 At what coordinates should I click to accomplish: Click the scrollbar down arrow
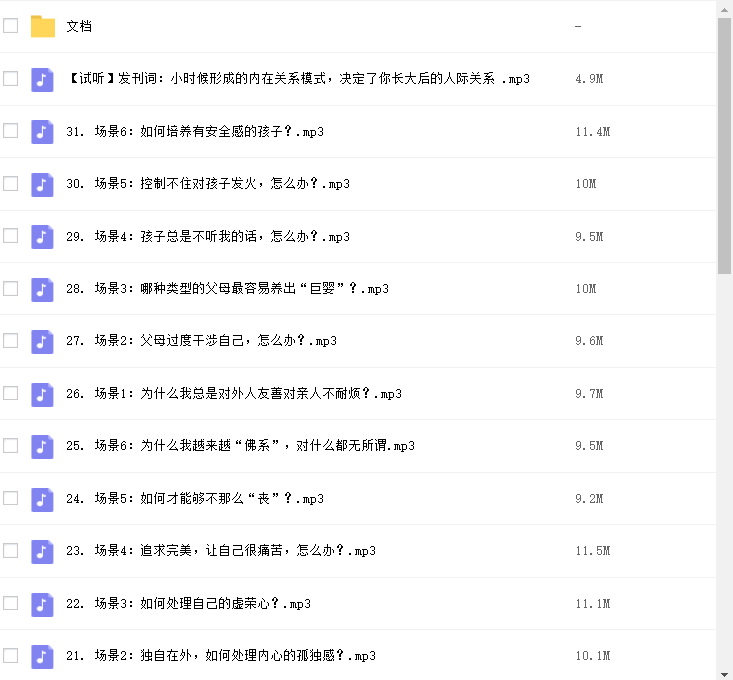[725, 672]
